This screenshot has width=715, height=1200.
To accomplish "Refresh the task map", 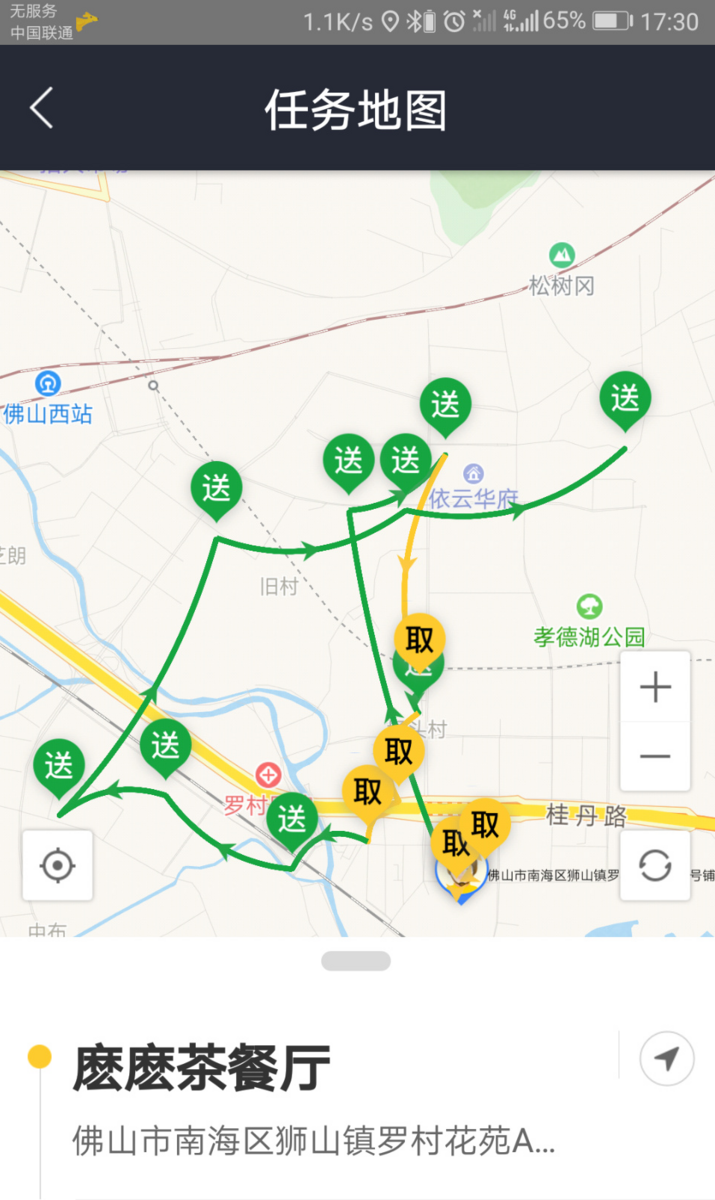I will (655, 866).
